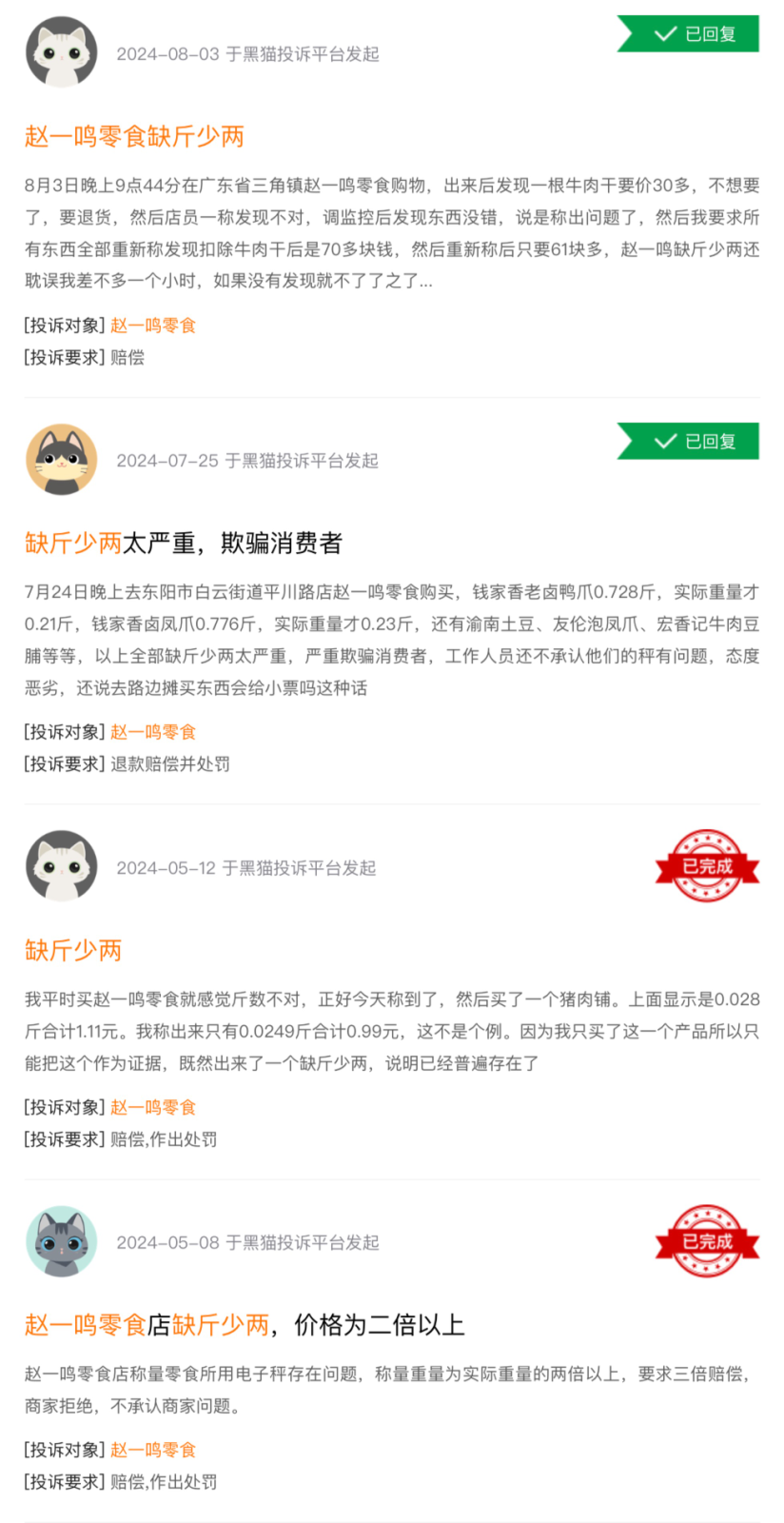784x1523 pixels.
Task: Open the 2024-05-12 complaint 缺斤少两
Action: (x=73, y=950)
